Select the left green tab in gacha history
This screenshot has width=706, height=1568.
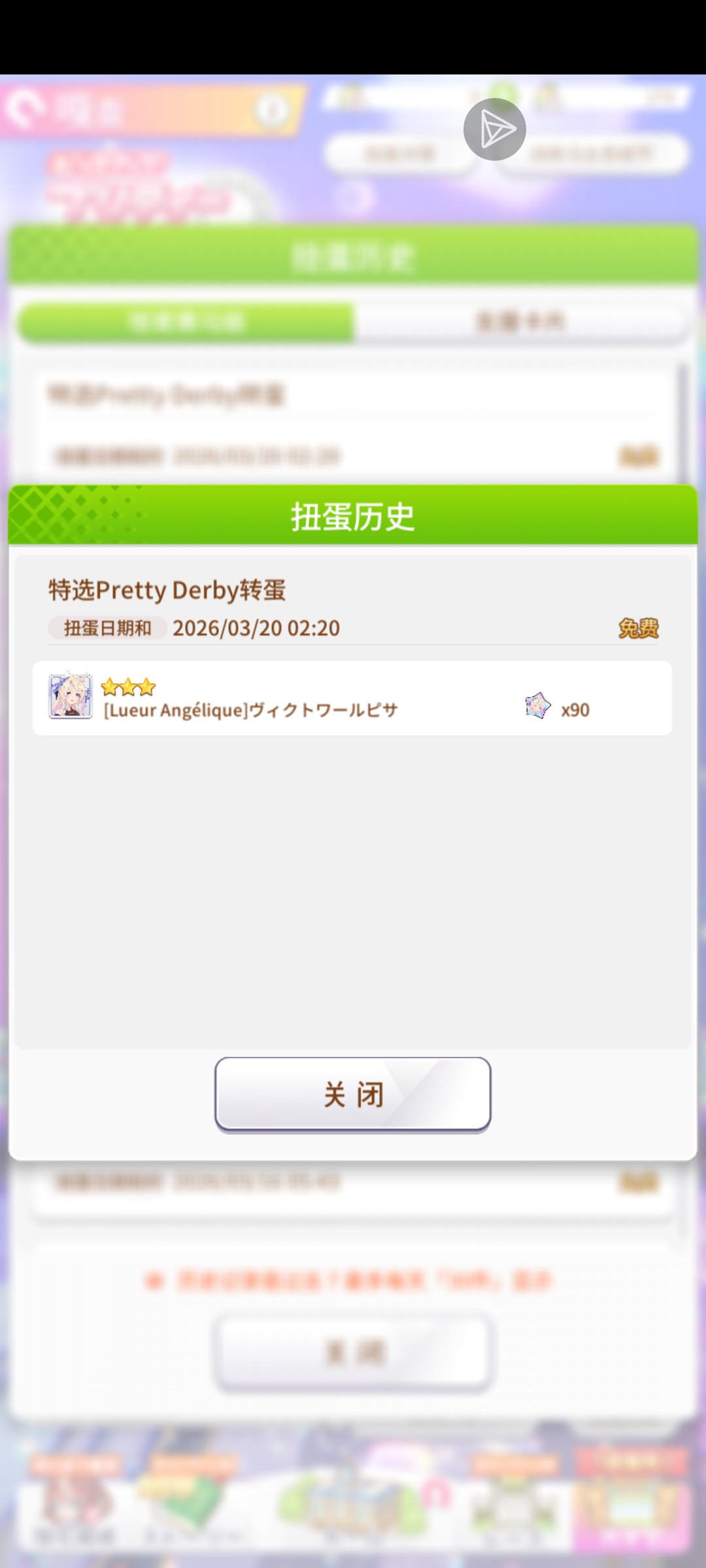186,320
